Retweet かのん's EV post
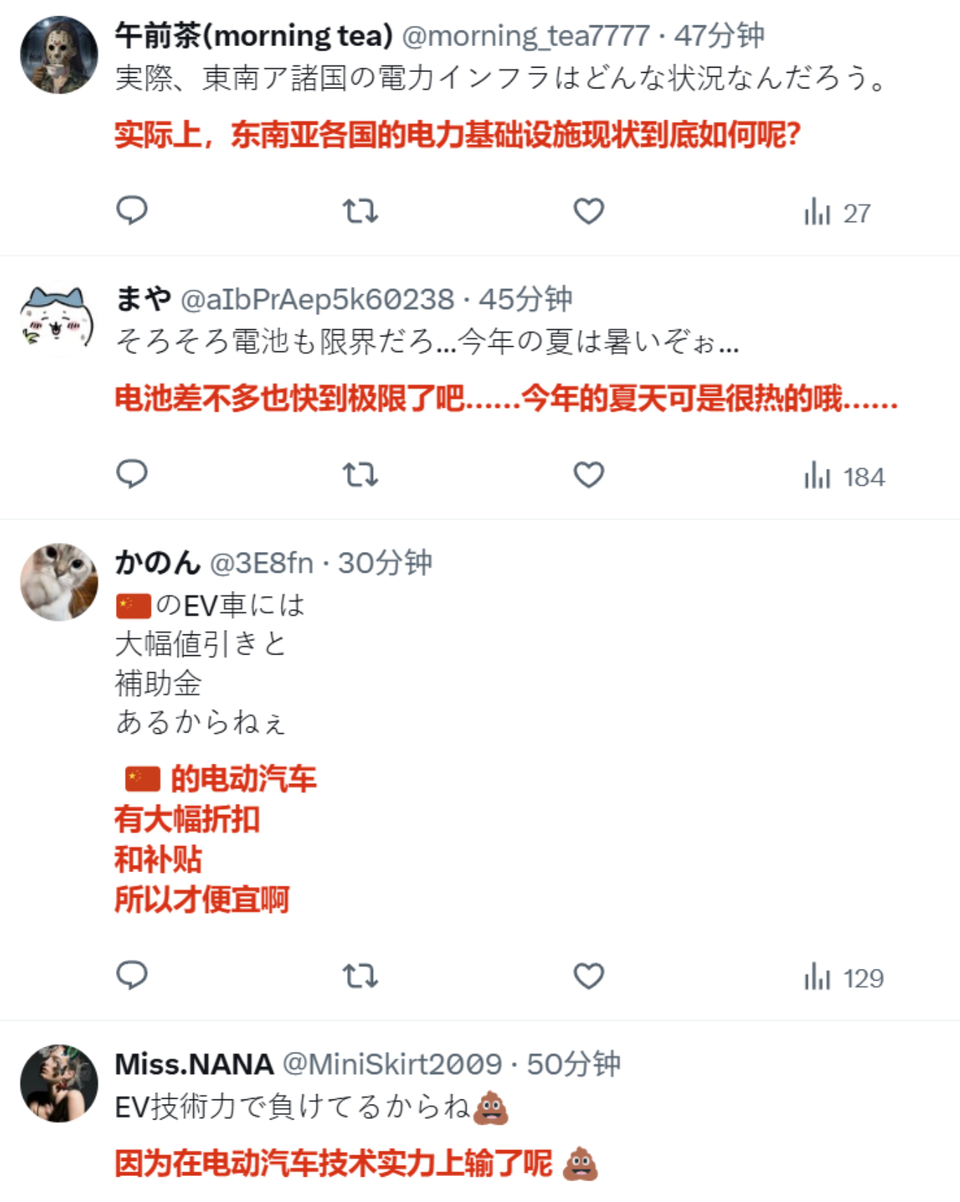Screen dimensions: 960x1202 tap(360, 976)
